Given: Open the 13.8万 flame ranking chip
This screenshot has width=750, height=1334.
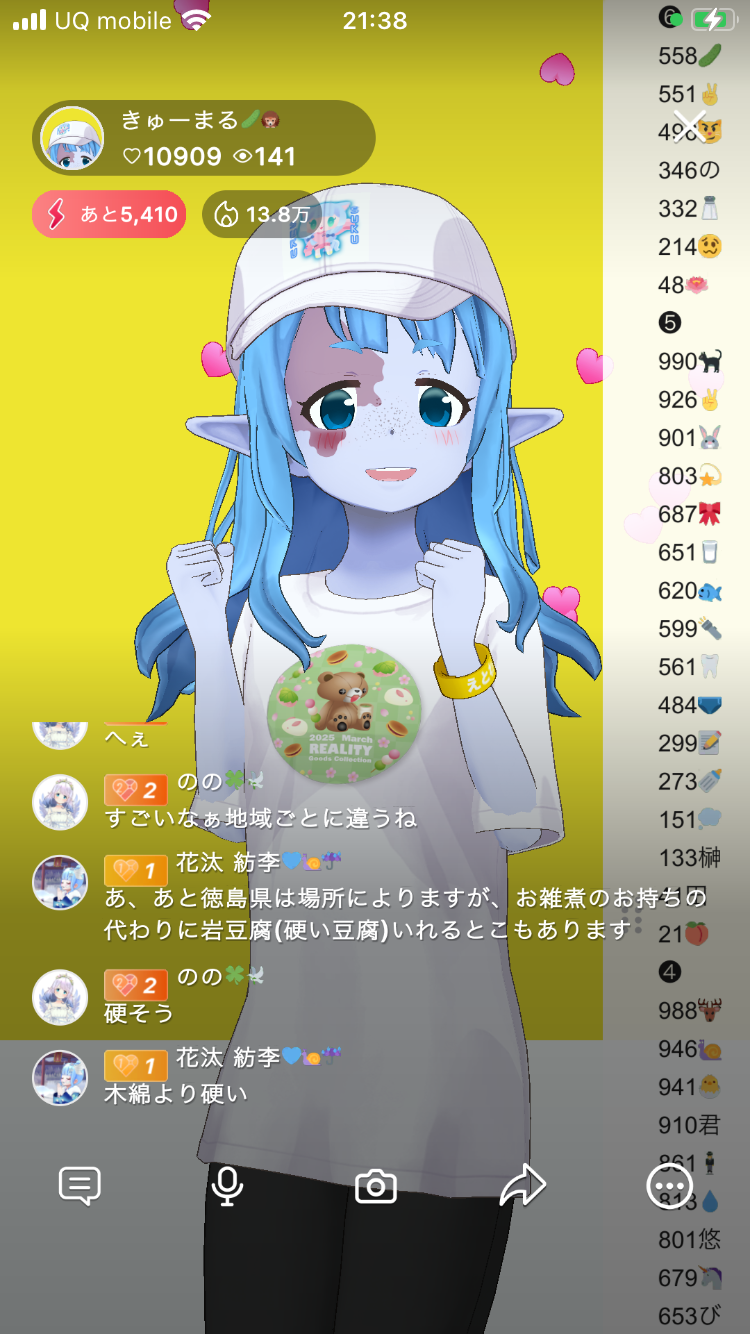Looking at the screenshot, I should [x=260, y=214].
